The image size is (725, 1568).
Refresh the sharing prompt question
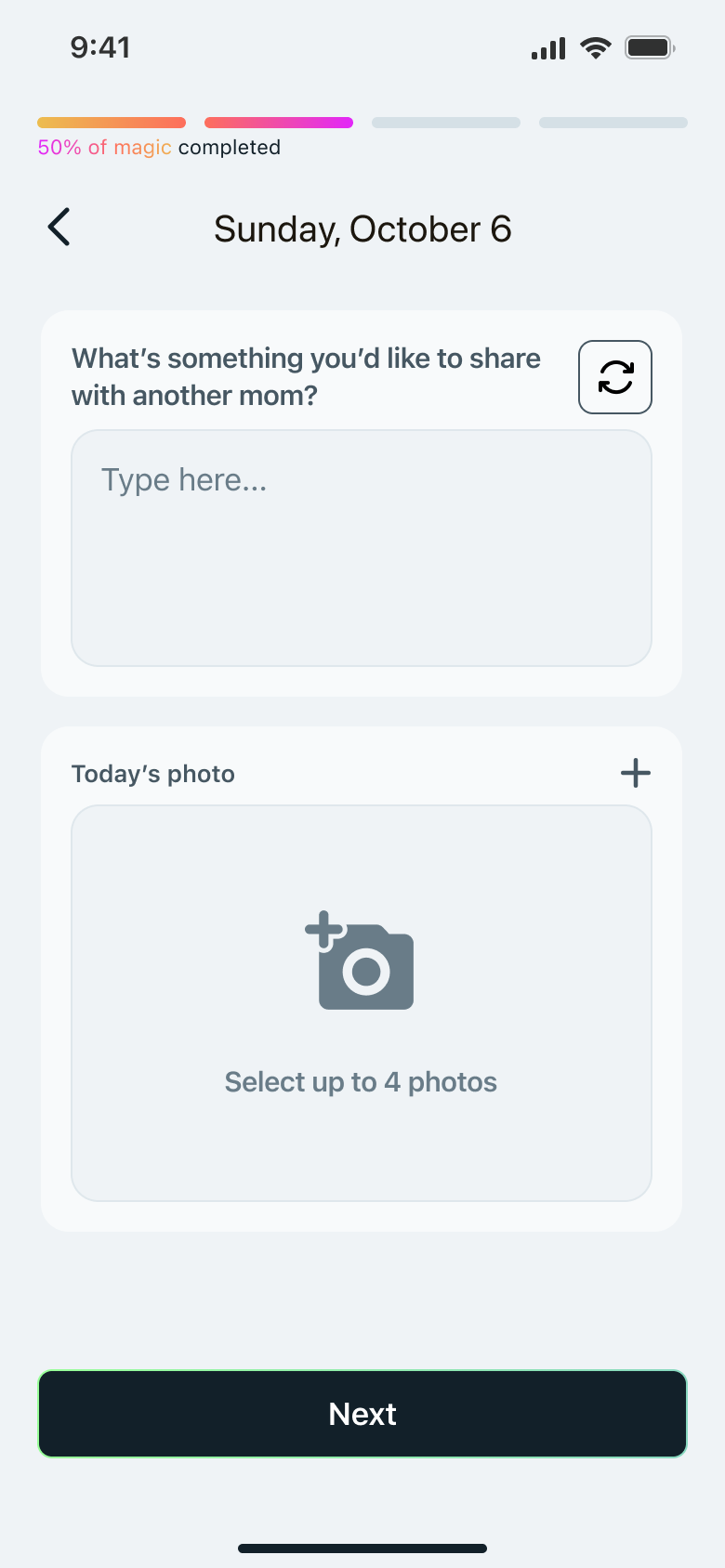pos(614,377)
